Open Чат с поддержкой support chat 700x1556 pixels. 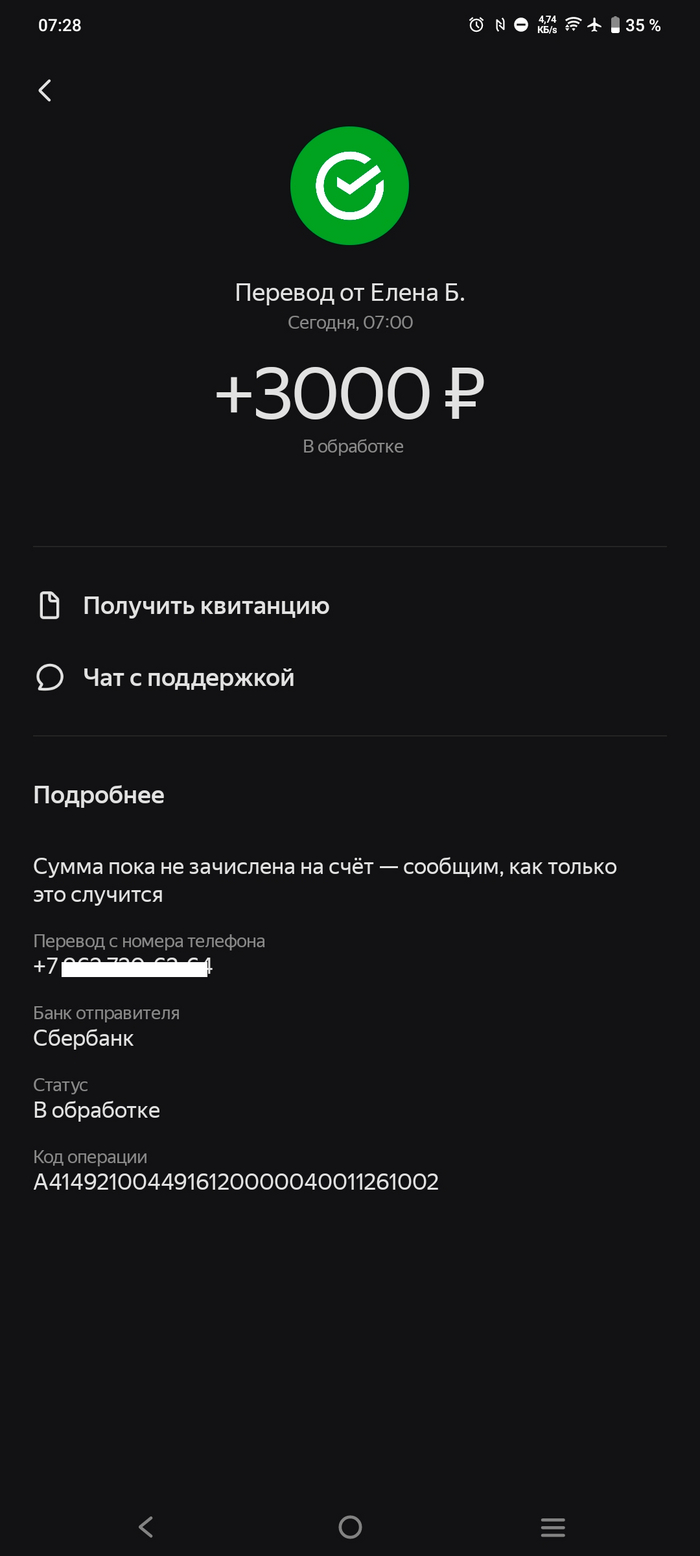pyautogui.click(x=188, y=678)
